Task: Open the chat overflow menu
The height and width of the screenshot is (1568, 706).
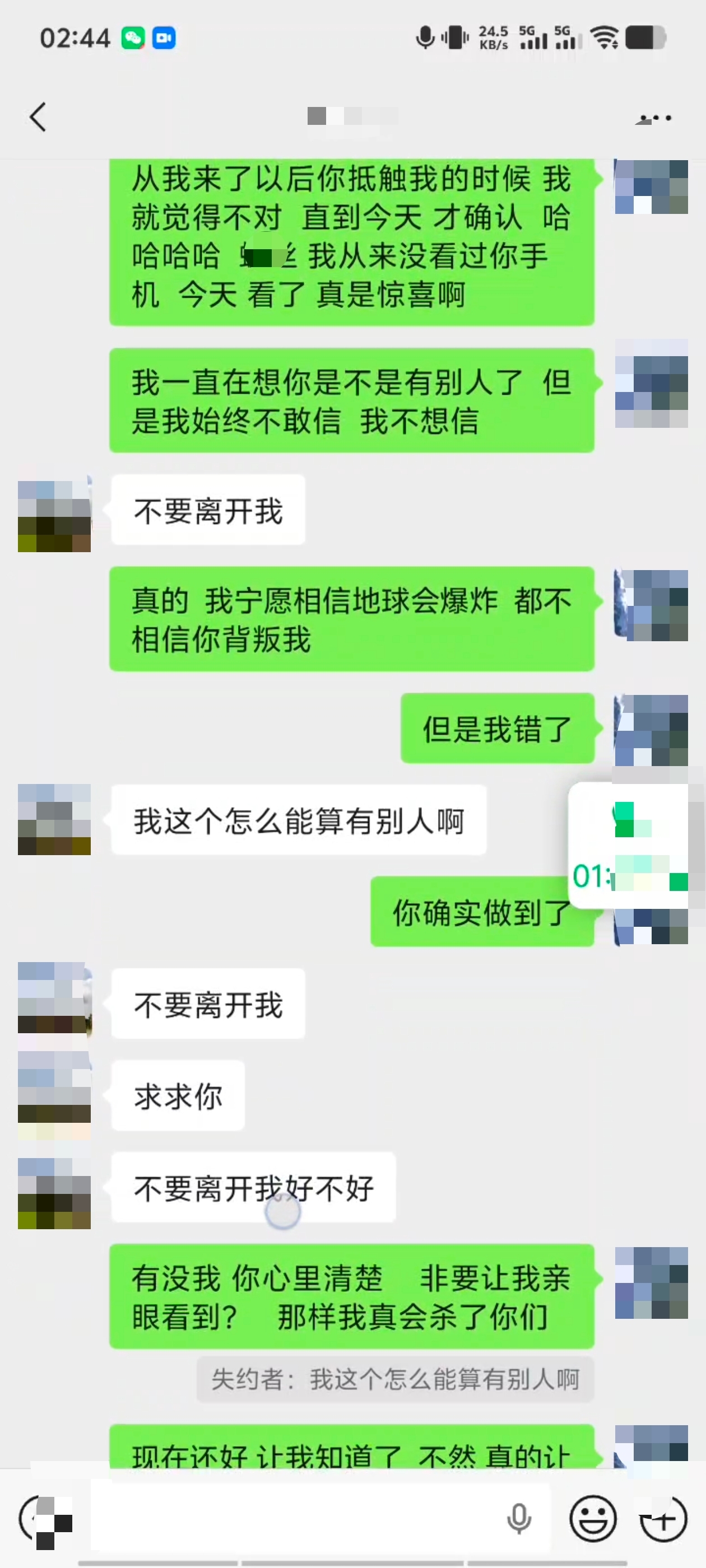Action: click(x=656, y=118)
